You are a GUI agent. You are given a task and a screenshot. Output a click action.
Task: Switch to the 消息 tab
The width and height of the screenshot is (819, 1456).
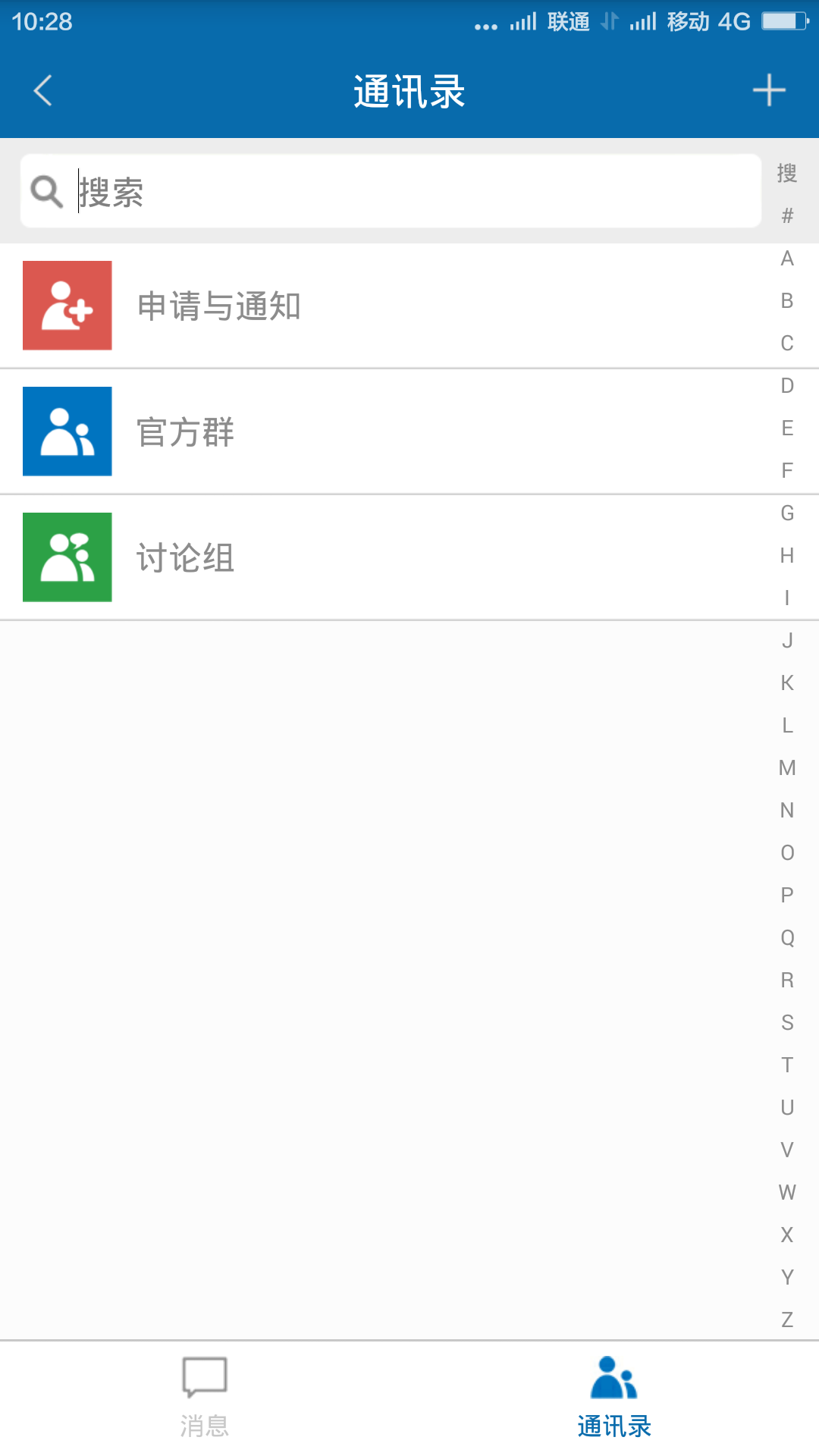point(205,1410)
